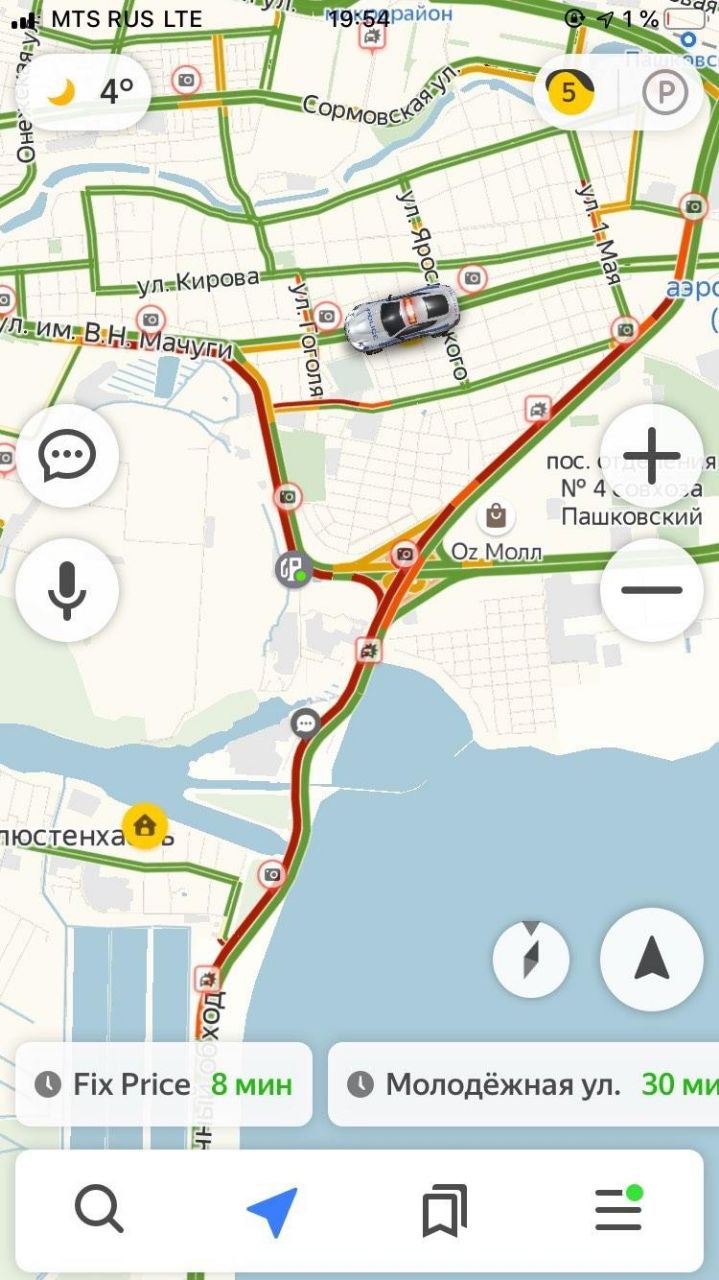719x1280 pixels.
Task: Tap the compass to reset orientation
Action: (531, 959)
